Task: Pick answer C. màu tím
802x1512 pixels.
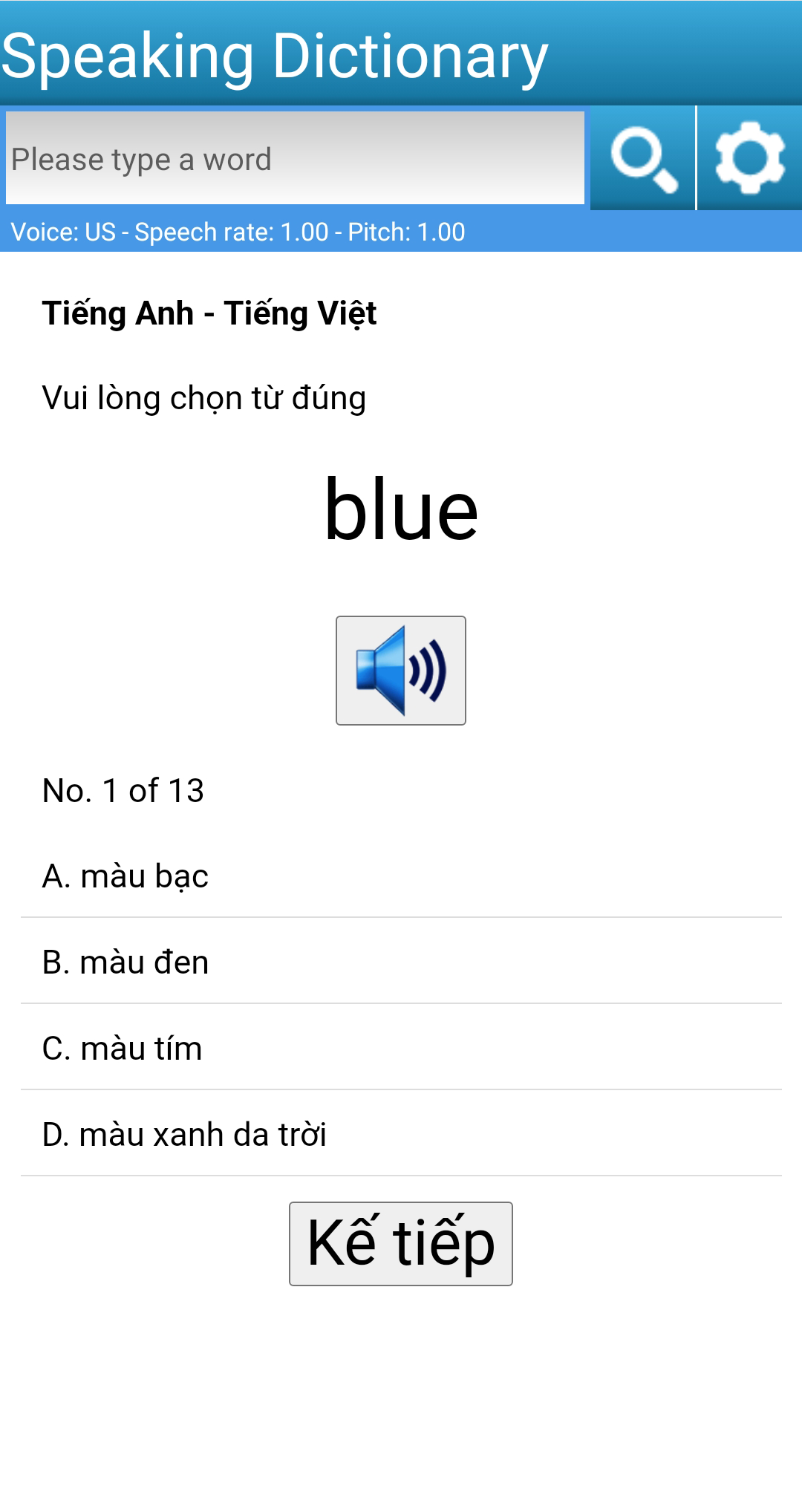Action: tap(401, 1049)
